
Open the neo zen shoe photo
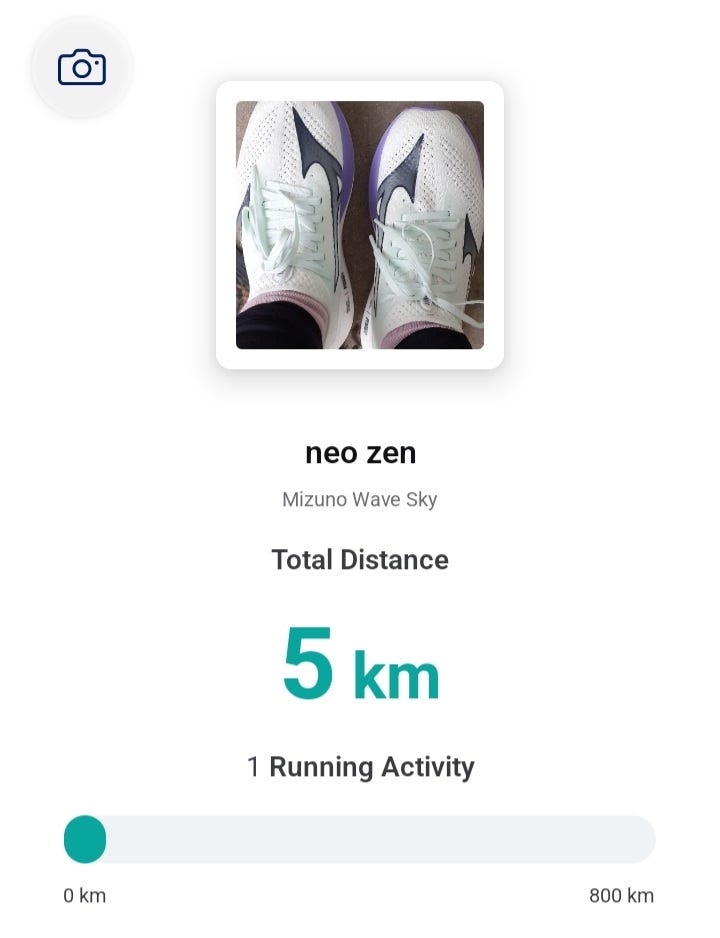pos(360,225)
